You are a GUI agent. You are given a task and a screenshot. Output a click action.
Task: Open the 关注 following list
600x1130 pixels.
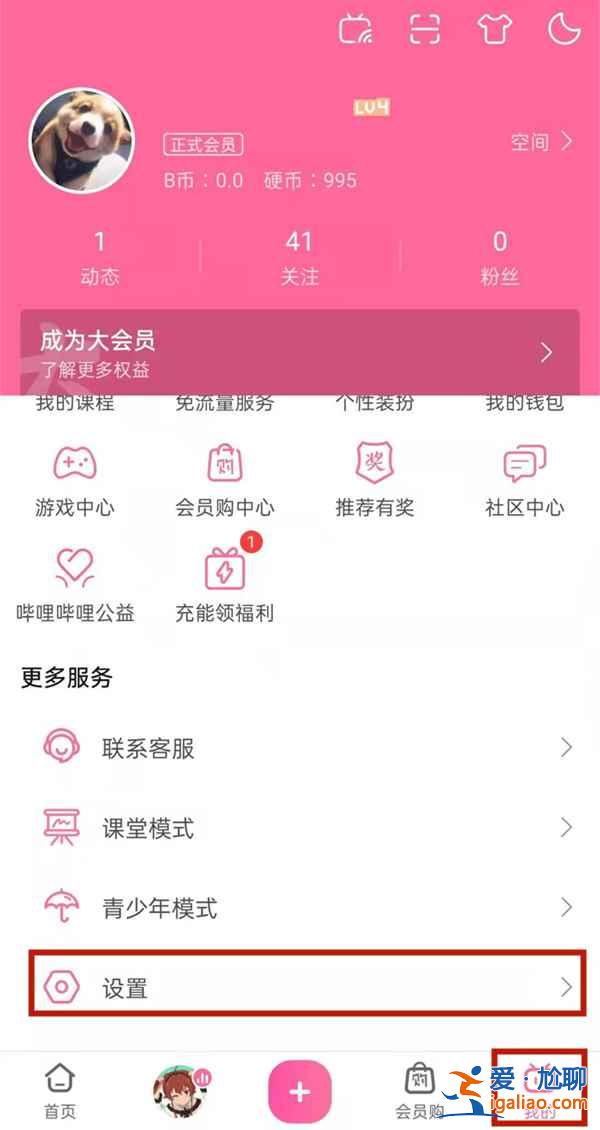click(x=299, y=256)
